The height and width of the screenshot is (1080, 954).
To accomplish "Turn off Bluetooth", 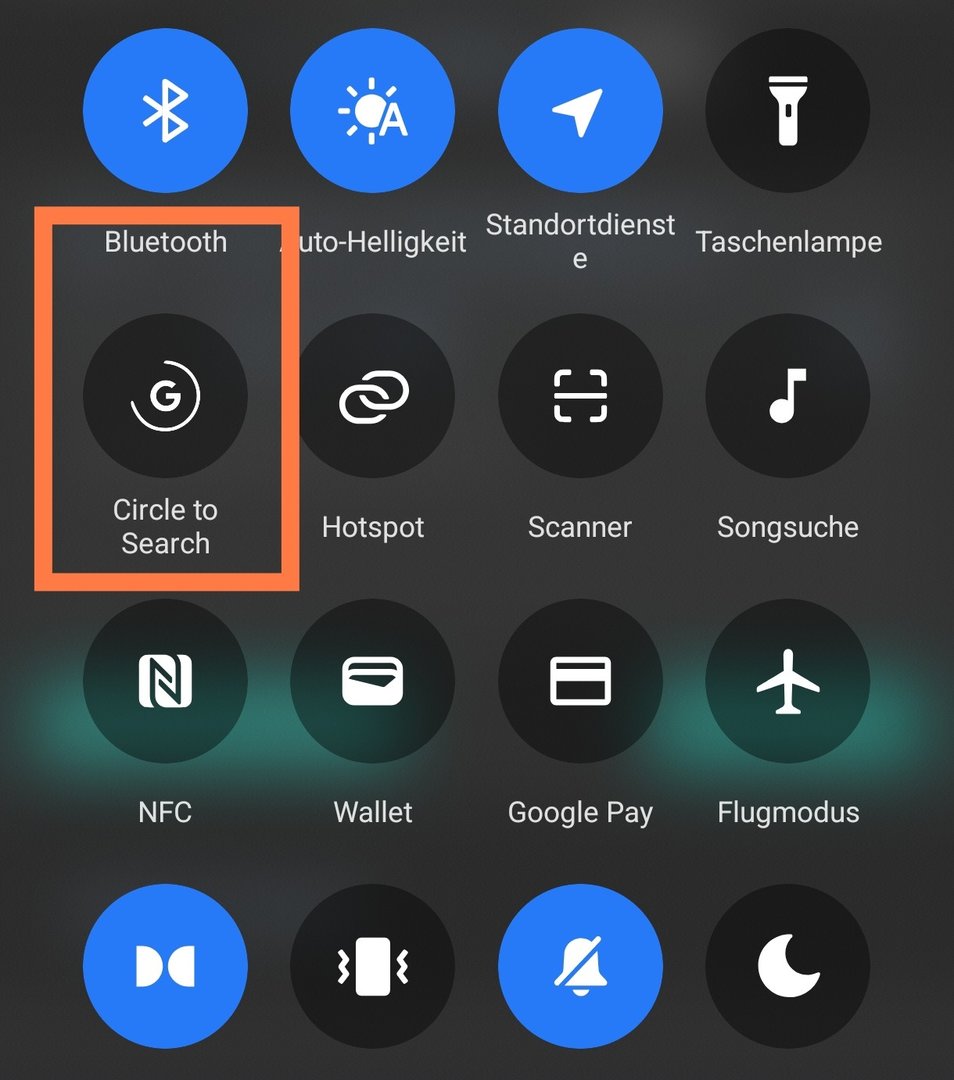I will [165, 110].
